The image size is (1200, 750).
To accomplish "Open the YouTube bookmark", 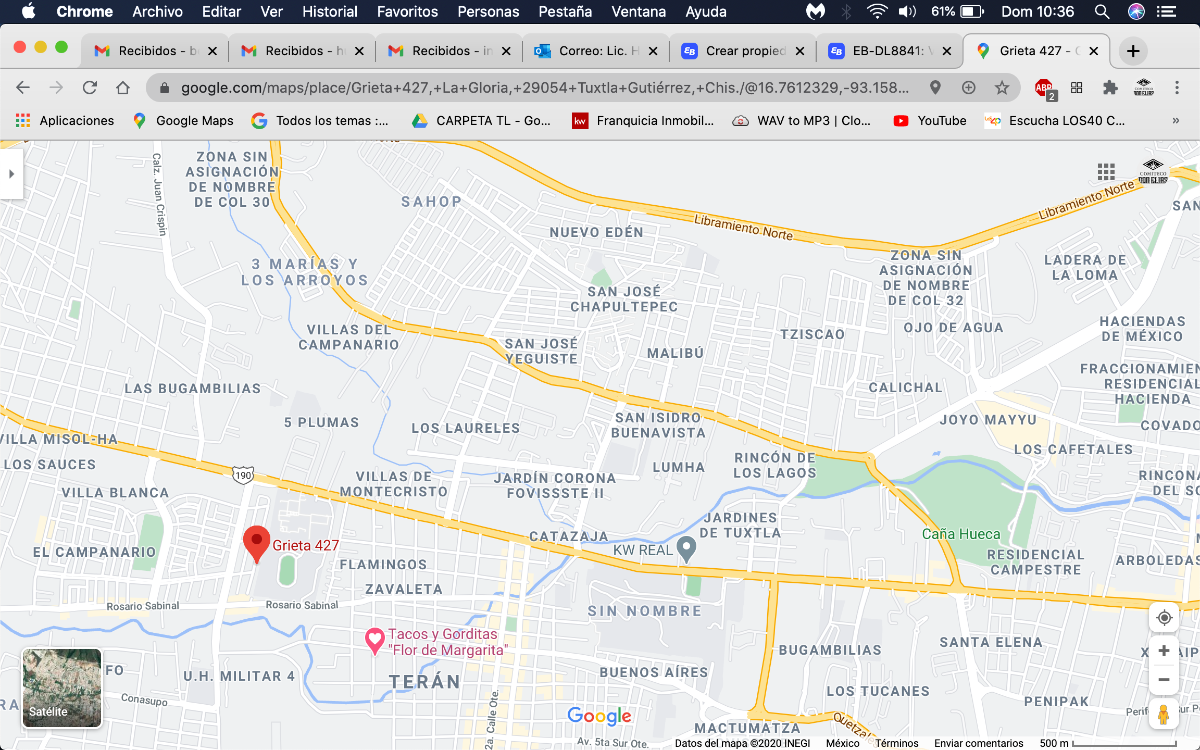I will pos(930,120).
